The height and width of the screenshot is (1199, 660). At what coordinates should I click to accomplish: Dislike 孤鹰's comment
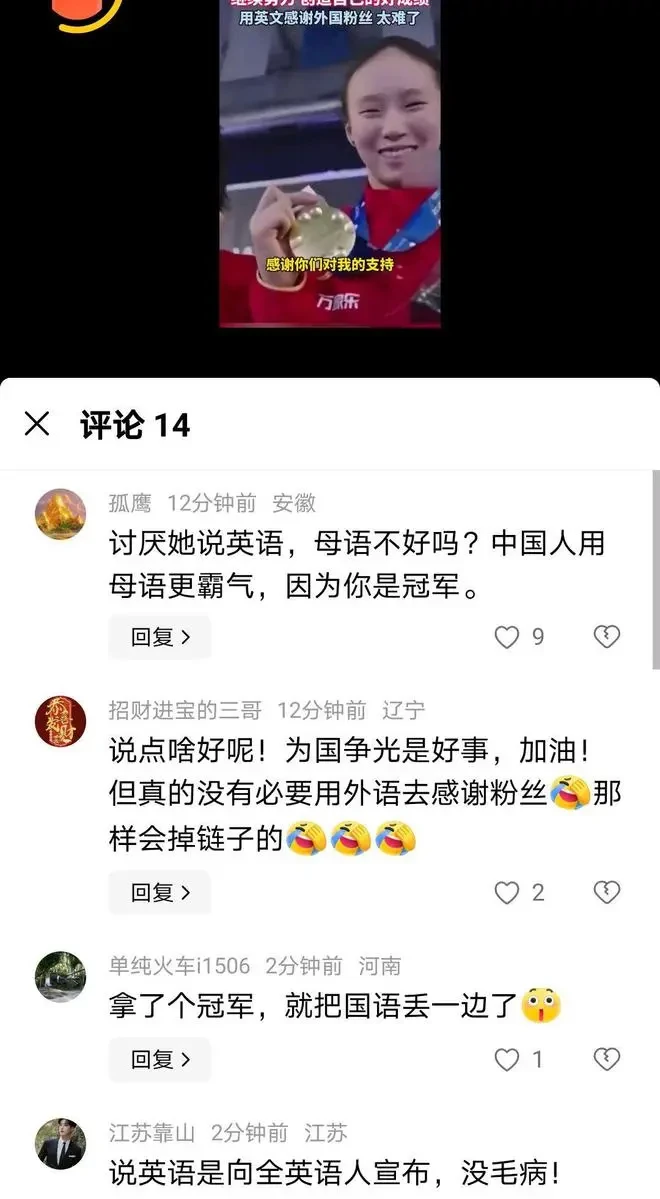[606, 637]
